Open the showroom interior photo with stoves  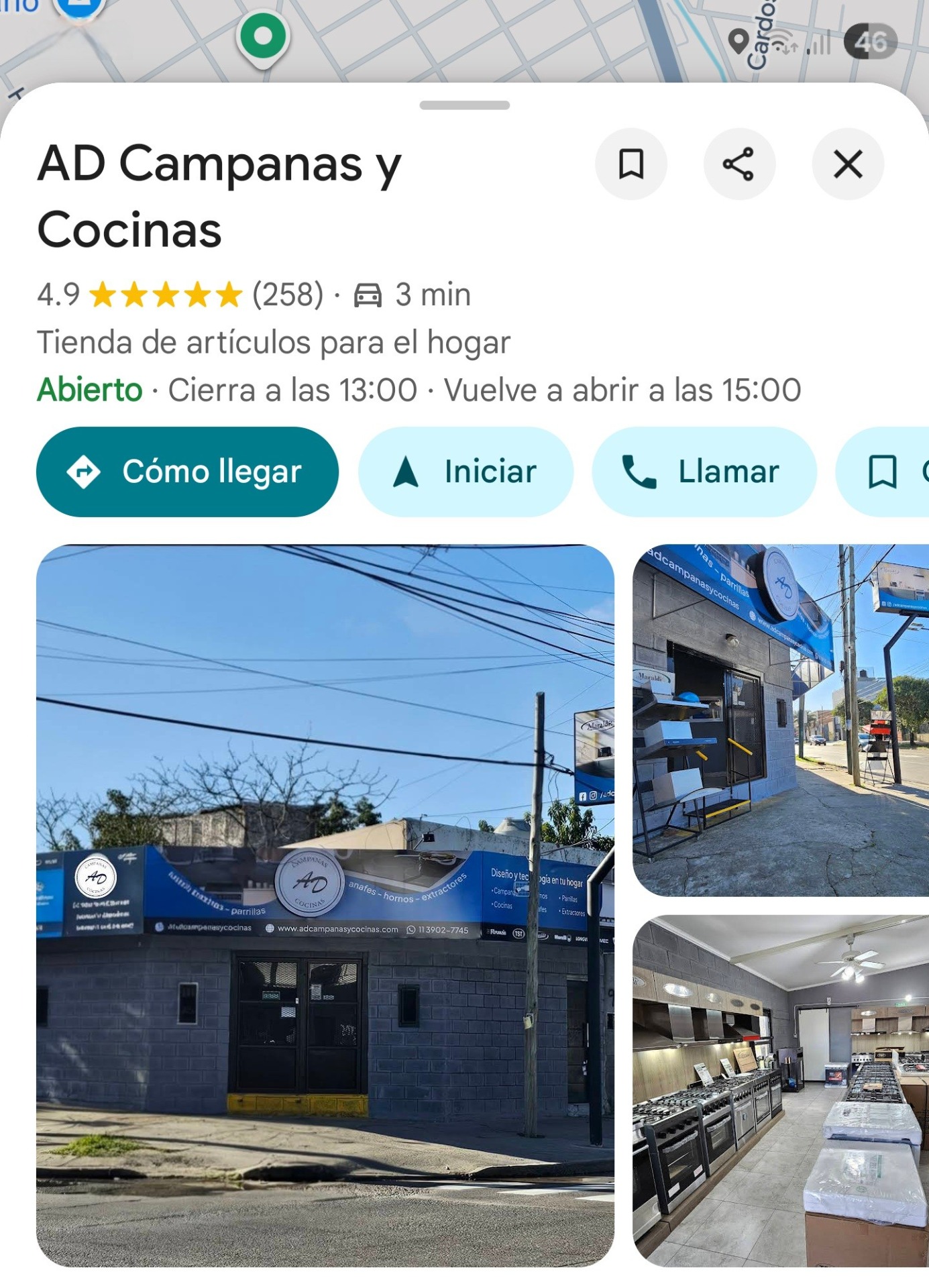click(x=781, y=1090)
